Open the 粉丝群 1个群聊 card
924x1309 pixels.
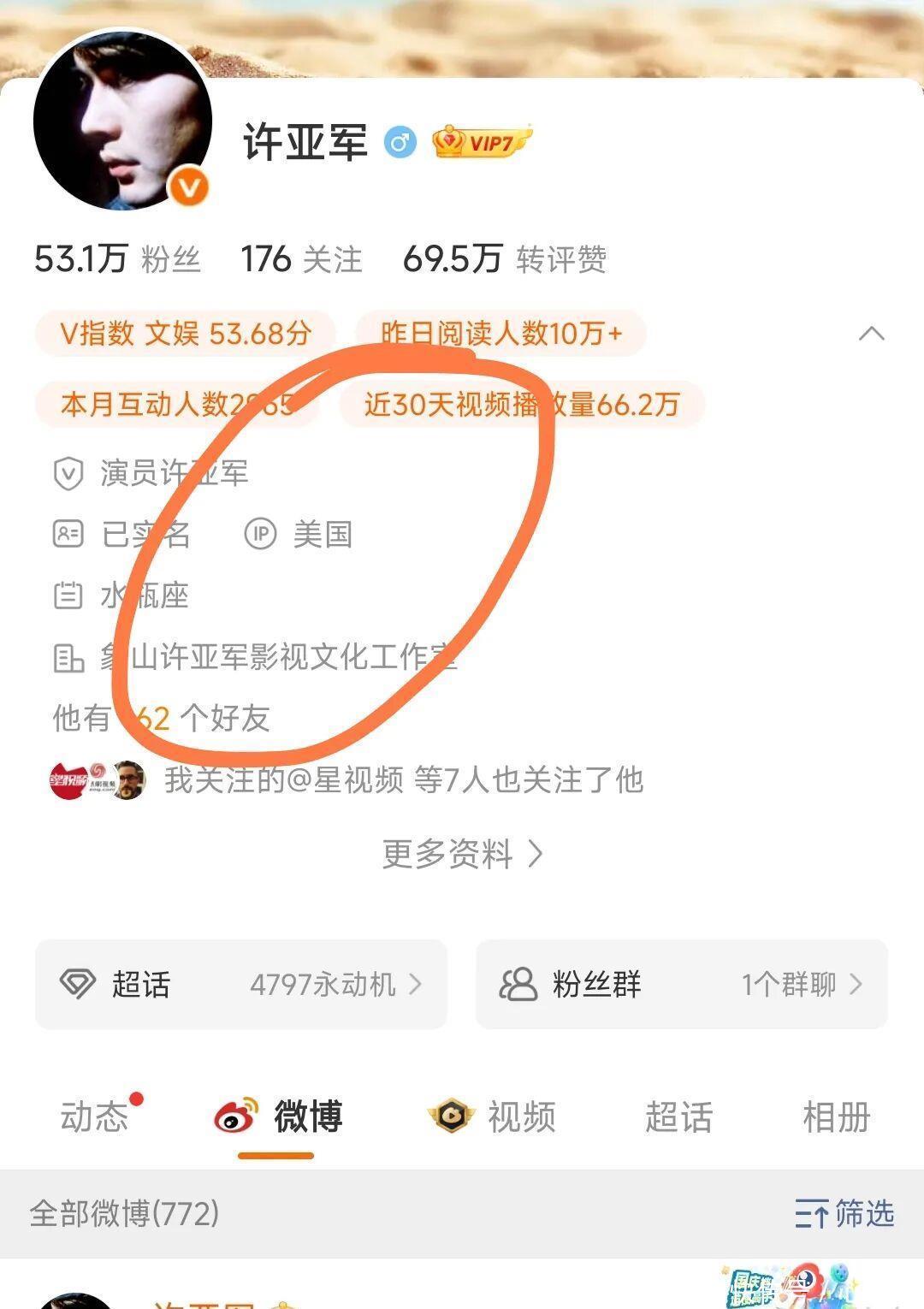click(x=681, y=984)
